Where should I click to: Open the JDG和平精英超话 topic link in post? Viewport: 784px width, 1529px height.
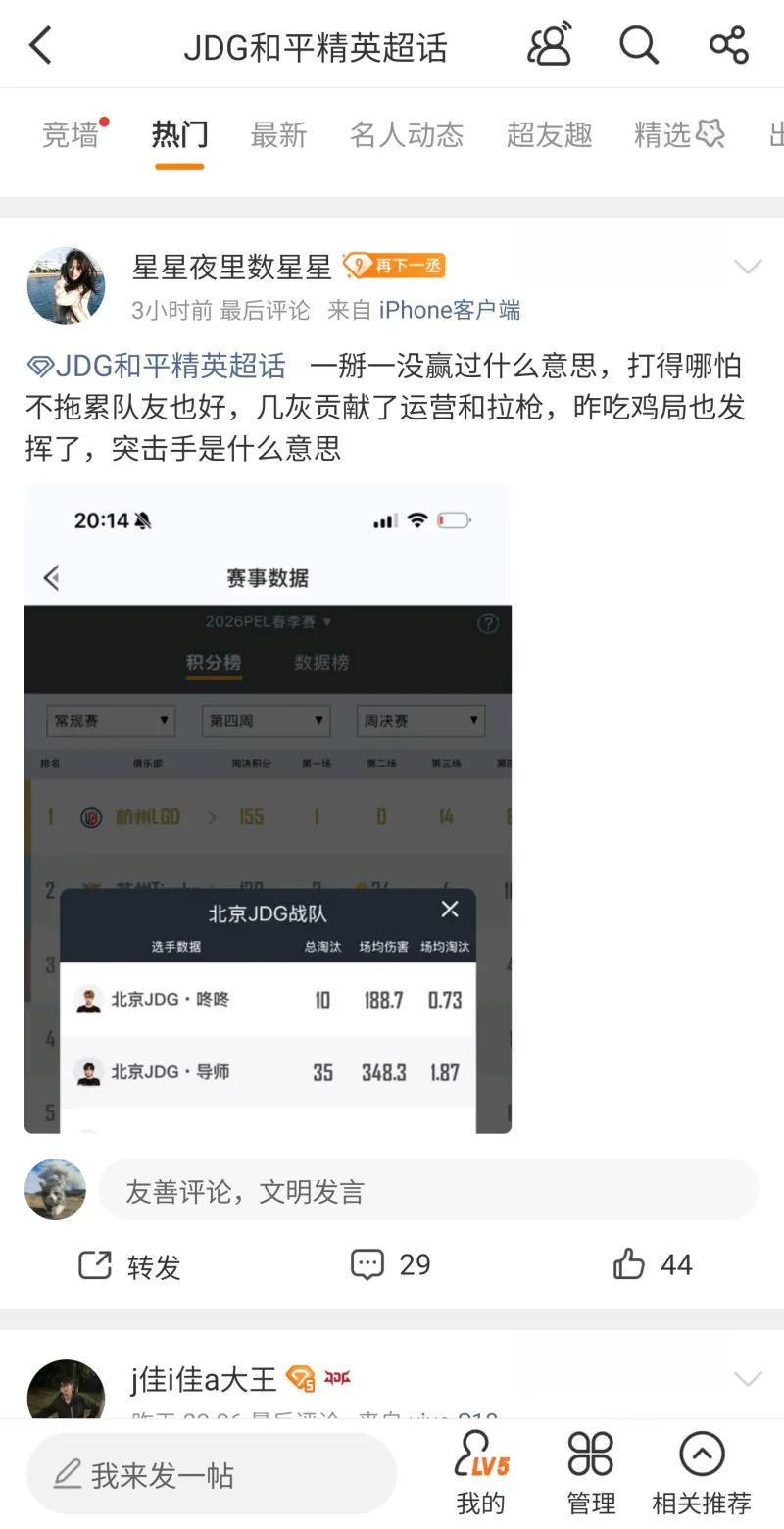[x=157, y=367]
